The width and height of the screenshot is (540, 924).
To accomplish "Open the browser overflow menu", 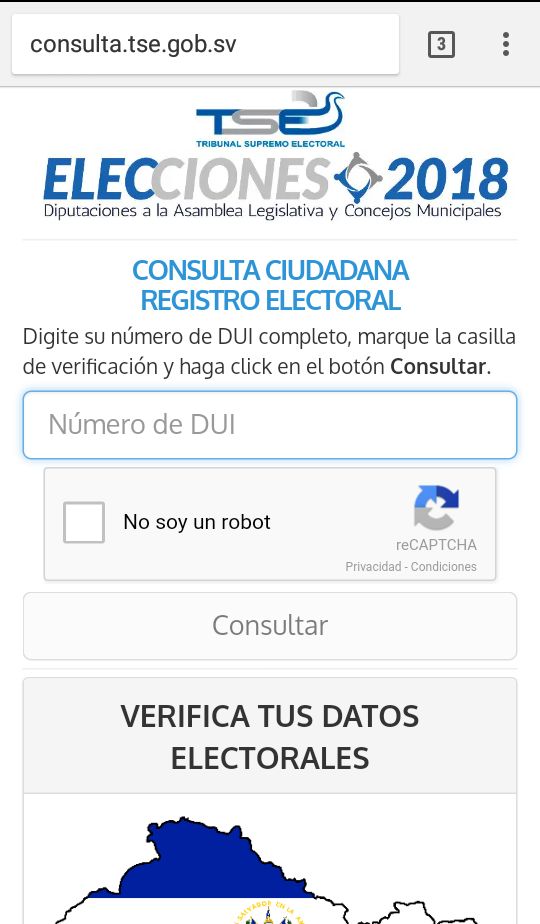I will pos(506,44).
